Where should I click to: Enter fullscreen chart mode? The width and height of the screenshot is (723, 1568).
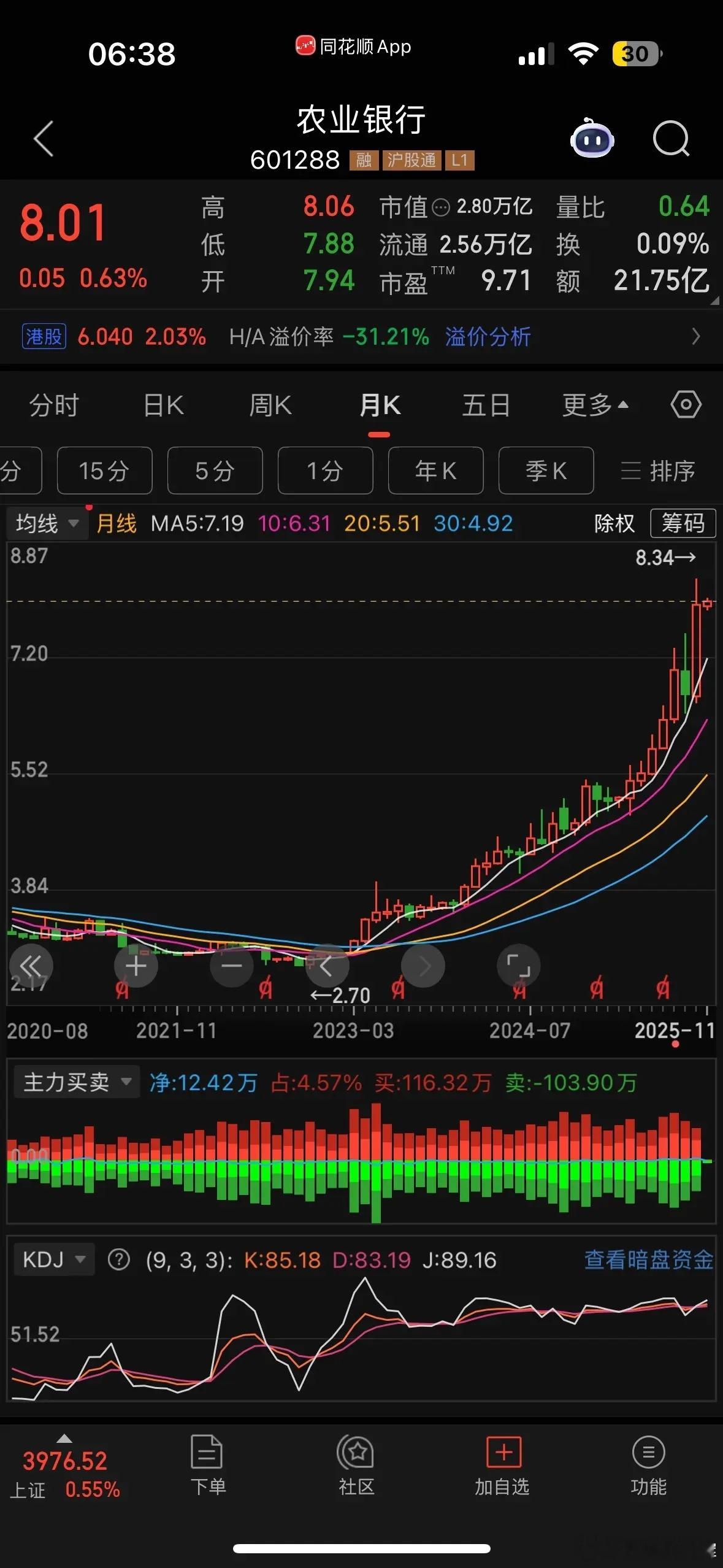[518, 966]
